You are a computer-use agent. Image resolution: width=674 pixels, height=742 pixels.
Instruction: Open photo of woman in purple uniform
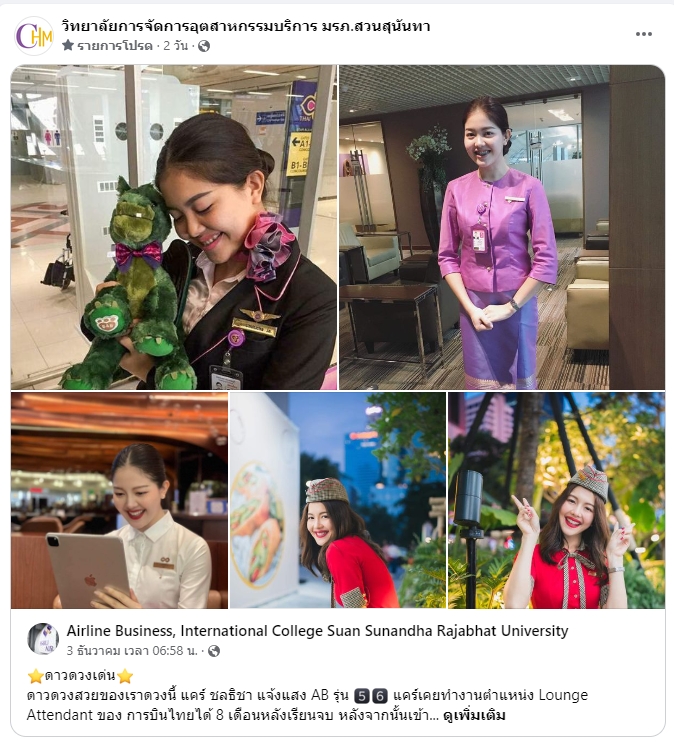point(501,227)
